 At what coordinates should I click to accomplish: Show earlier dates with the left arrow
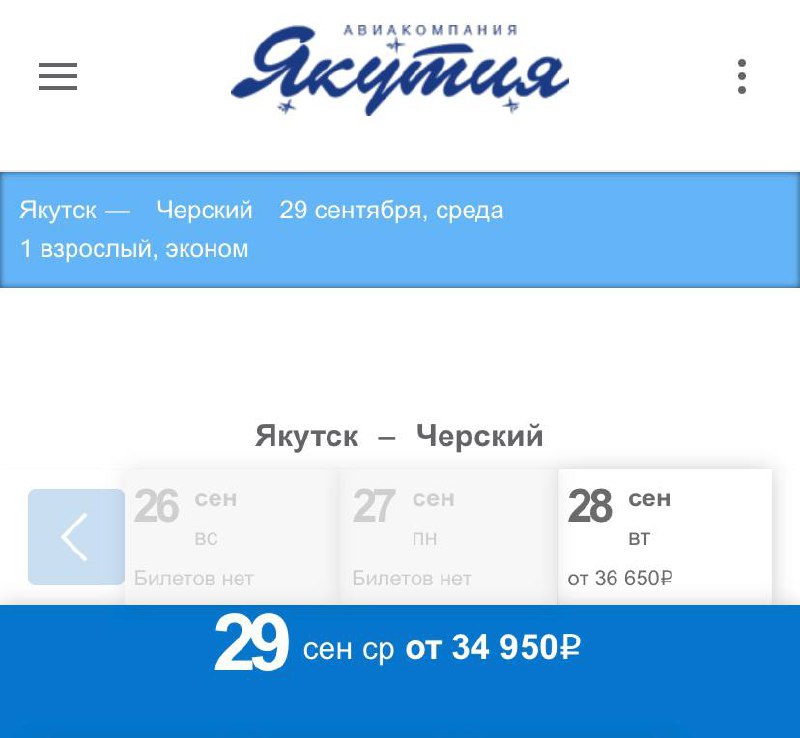tap(76, 537)
